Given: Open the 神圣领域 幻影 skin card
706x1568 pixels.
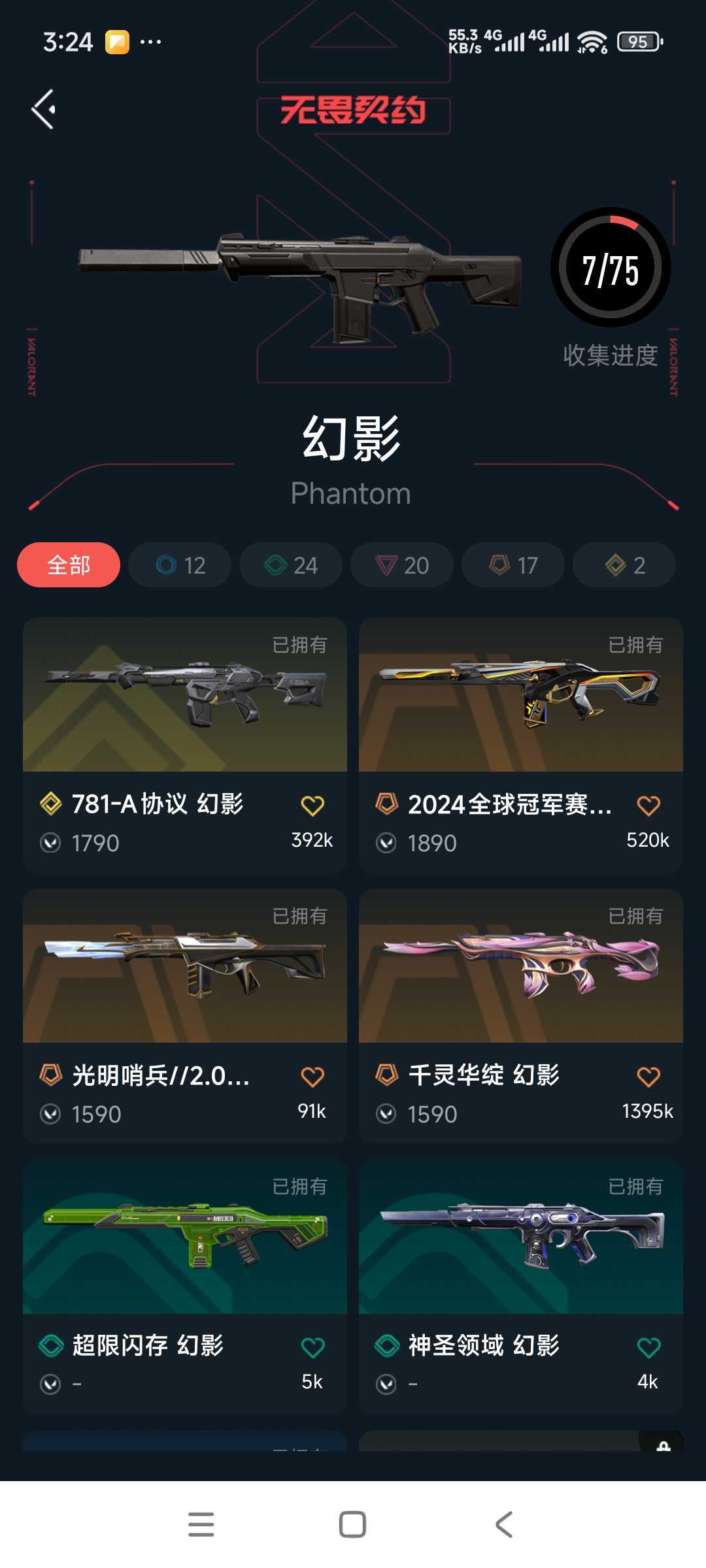Looking at the screenshot, I should pos(521,1286).
